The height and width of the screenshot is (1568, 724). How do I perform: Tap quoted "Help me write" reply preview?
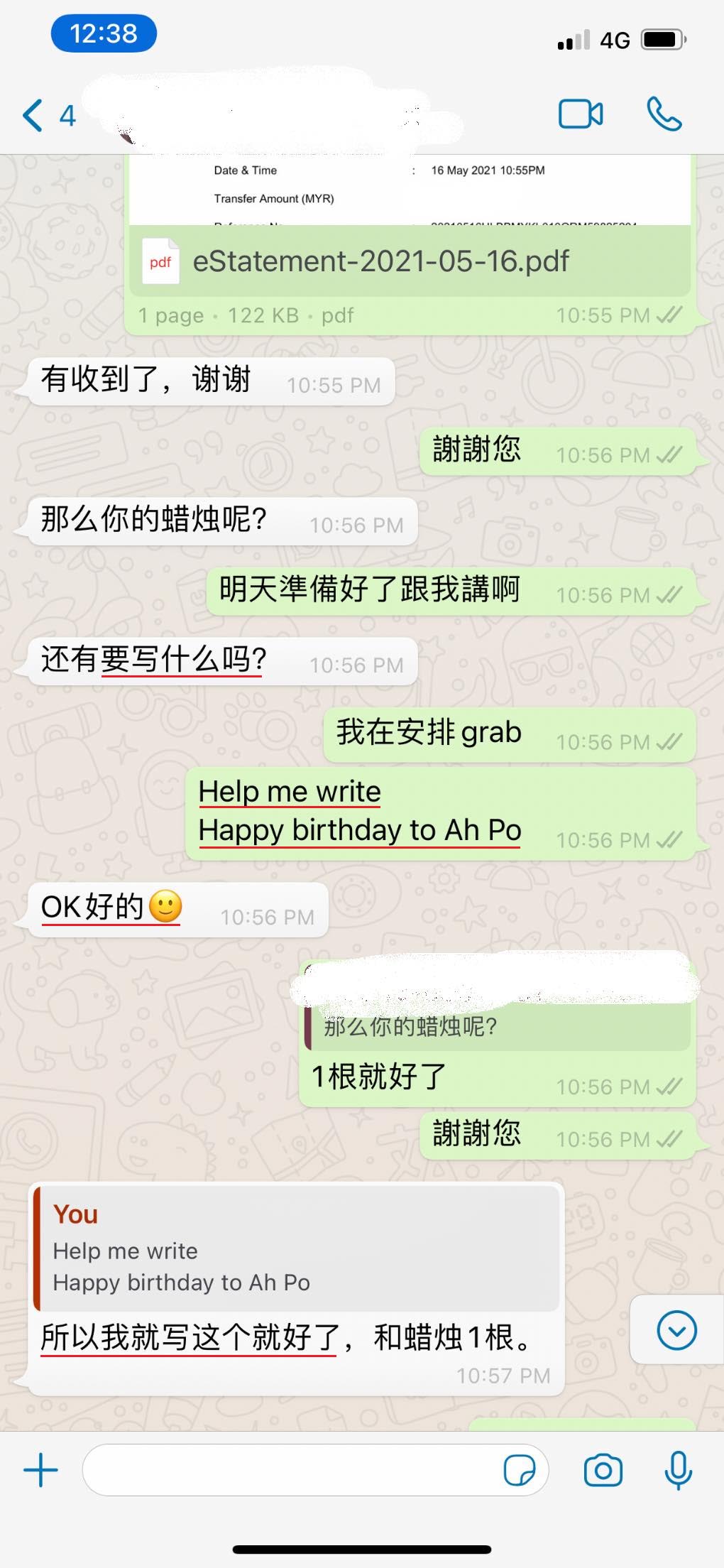point(297,1248)
